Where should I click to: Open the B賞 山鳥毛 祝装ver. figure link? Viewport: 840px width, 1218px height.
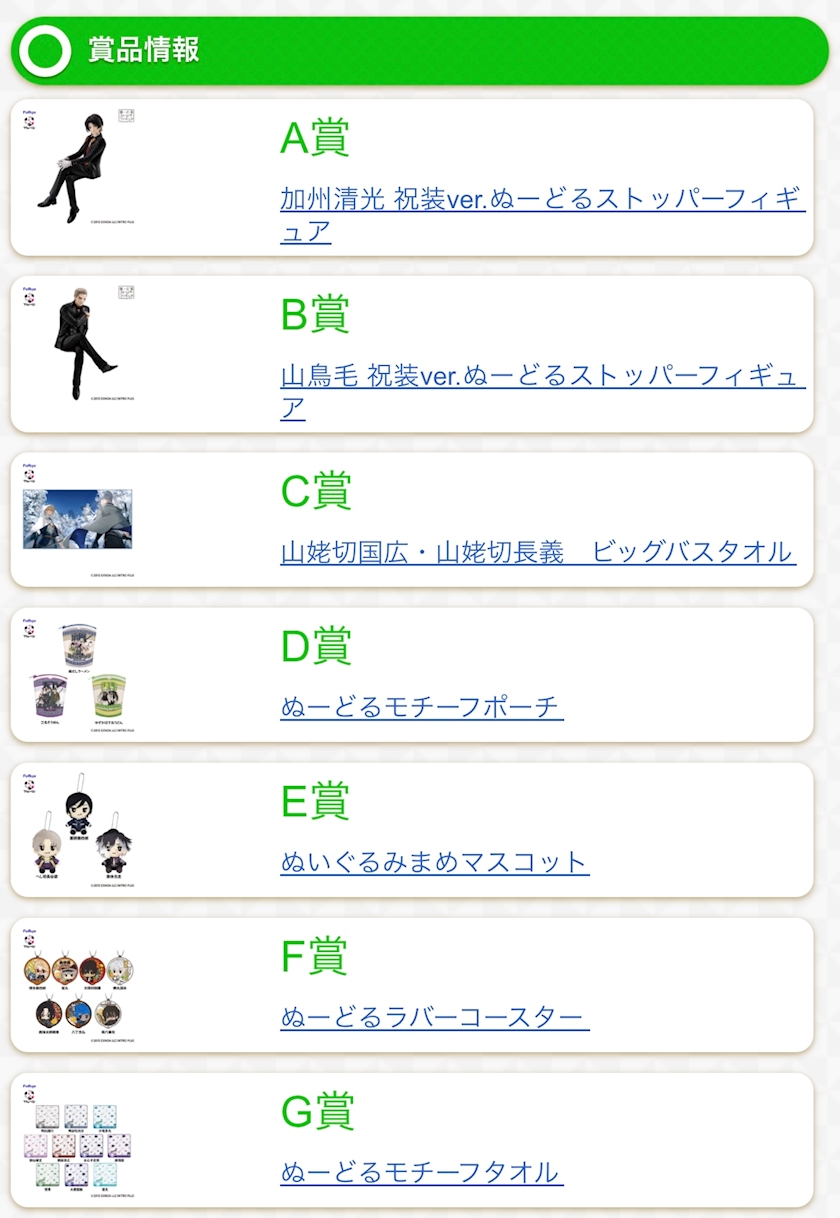coord(542,392)
